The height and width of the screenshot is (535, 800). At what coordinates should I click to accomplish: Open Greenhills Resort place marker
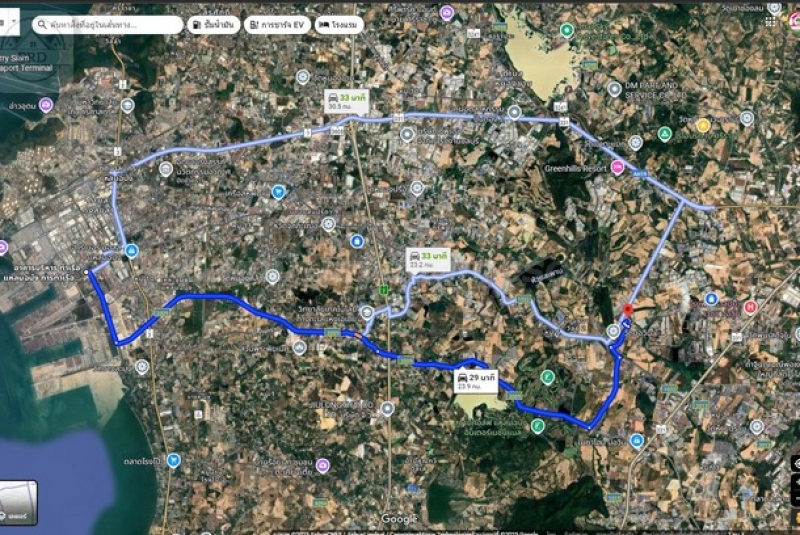[x=618, y=167]
